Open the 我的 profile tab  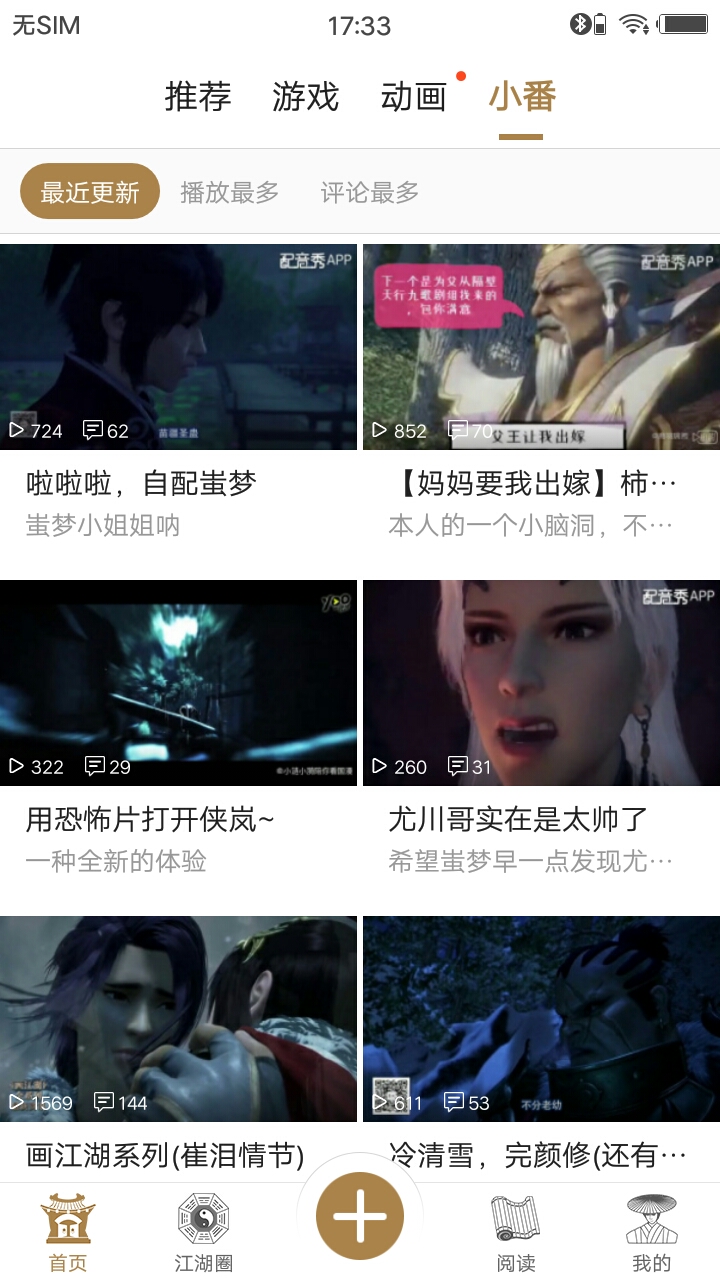coord(652,1232)
